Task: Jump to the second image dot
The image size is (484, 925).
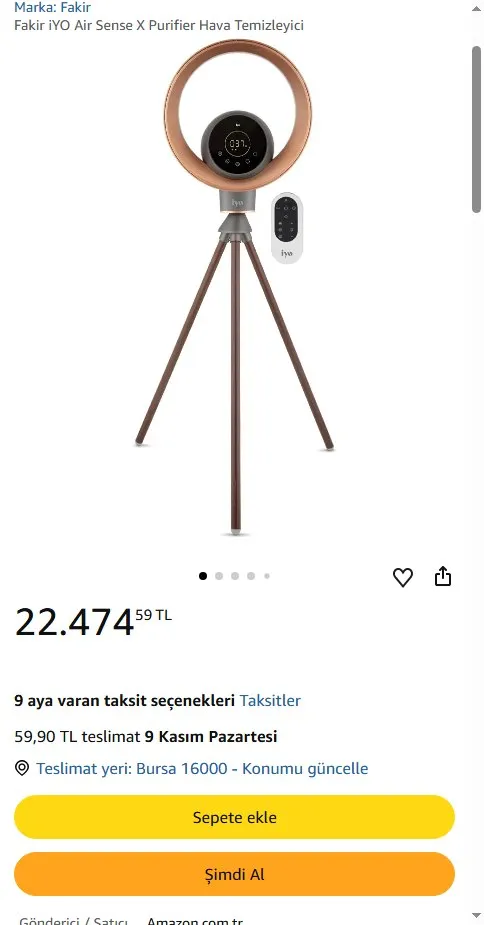Action: click(x=219, y=576)
